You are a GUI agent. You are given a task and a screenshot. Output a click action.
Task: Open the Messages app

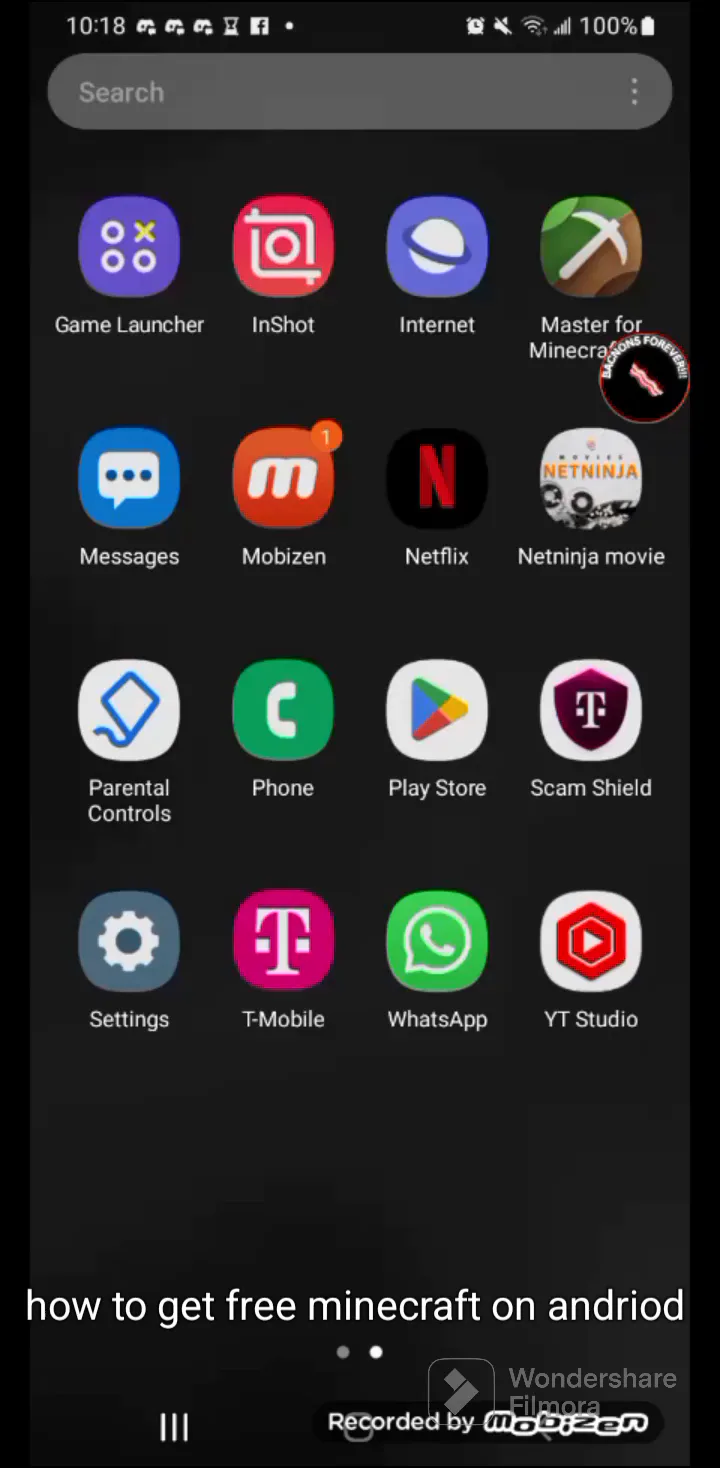(x=129, y=478)
